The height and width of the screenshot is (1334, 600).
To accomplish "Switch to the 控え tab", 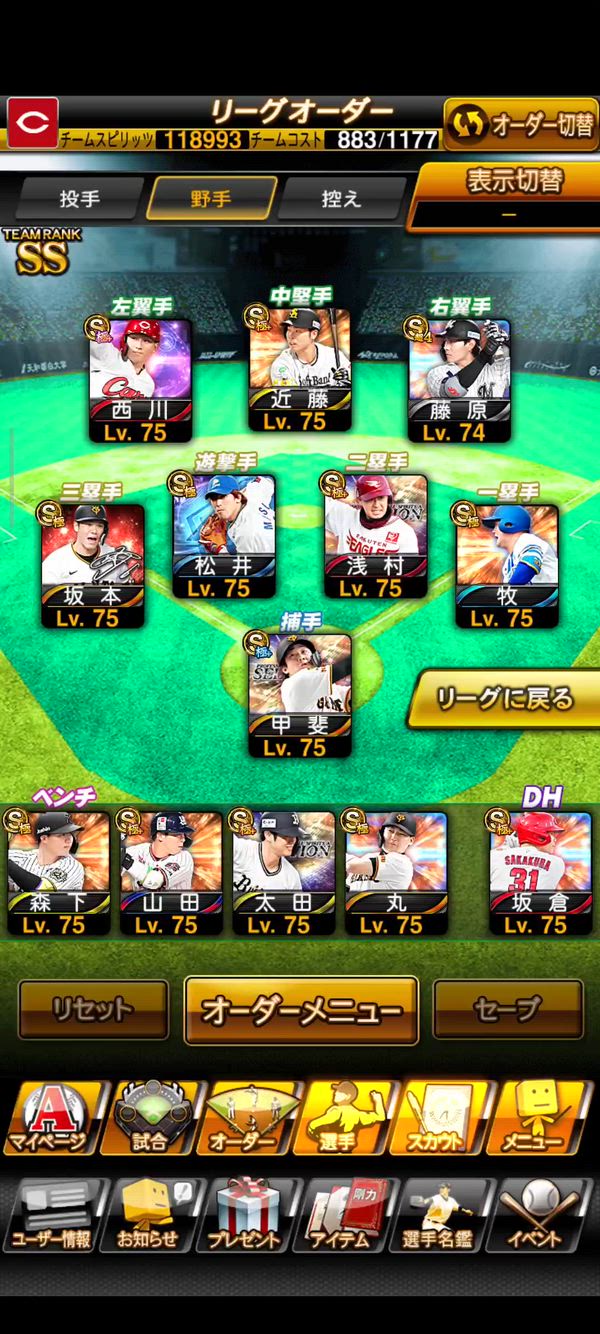I will (x=341, y=198).
